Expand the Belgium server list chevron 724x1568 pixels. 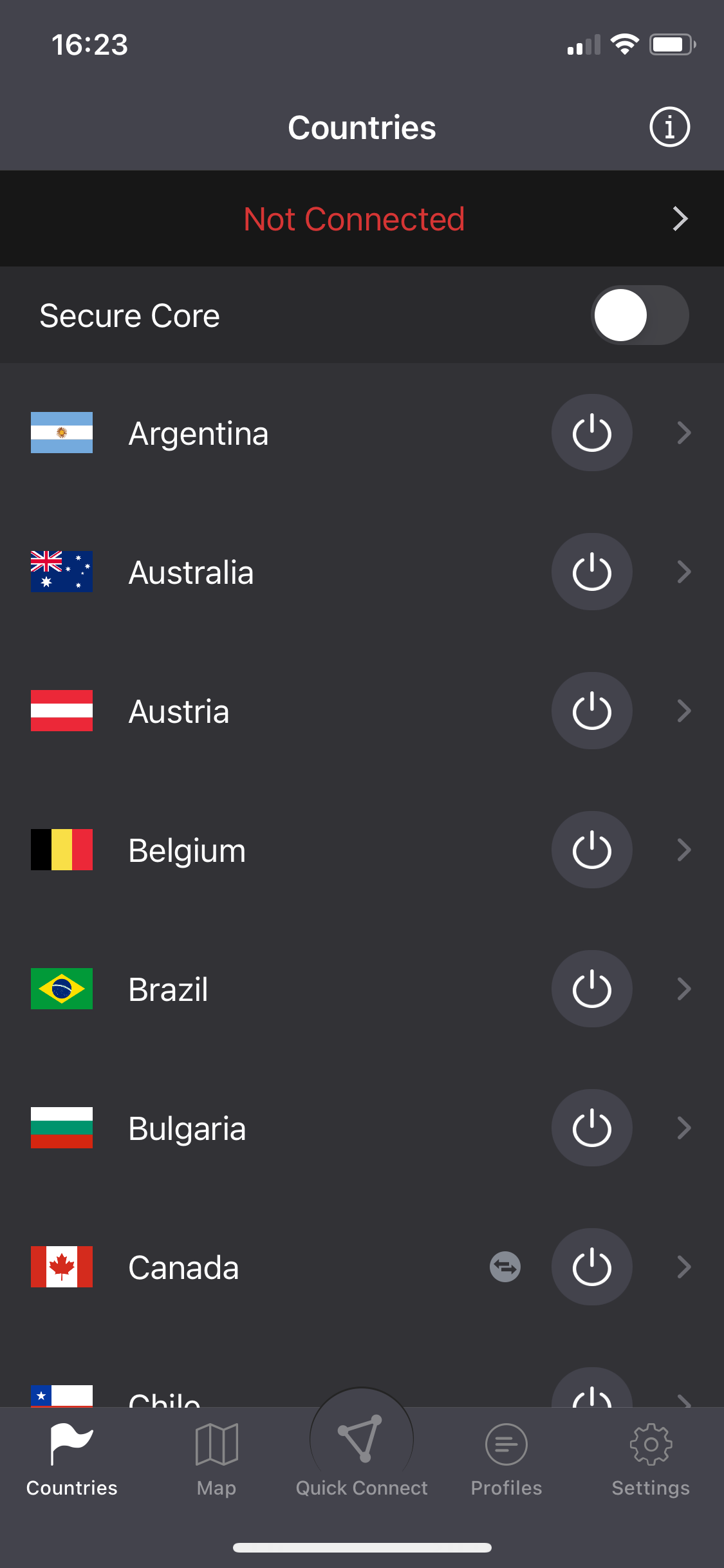[684, 850]
